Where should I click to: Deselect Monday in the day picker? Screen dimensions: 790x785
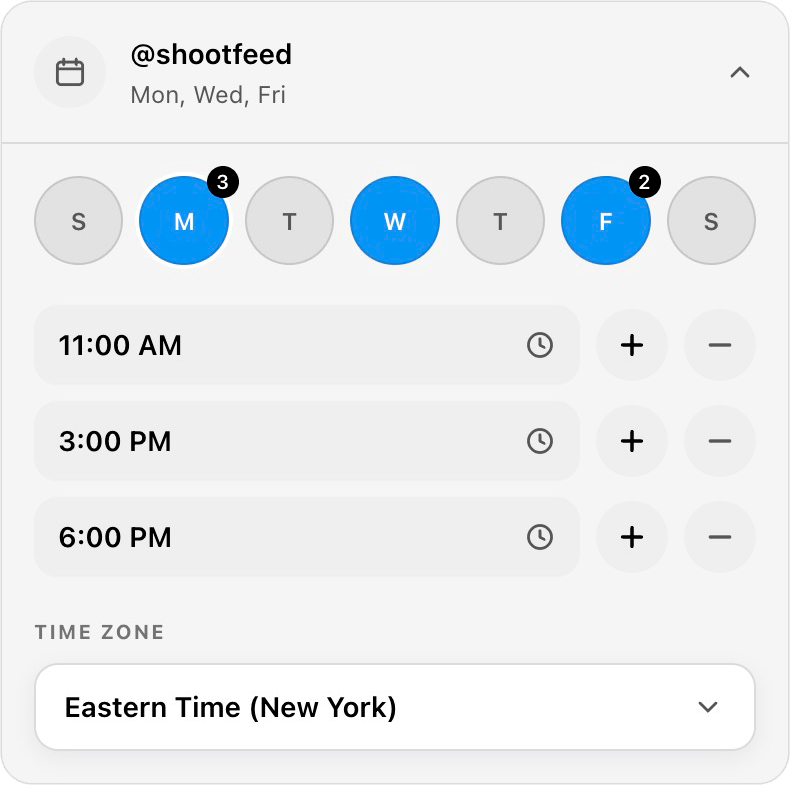pos(184,221)
